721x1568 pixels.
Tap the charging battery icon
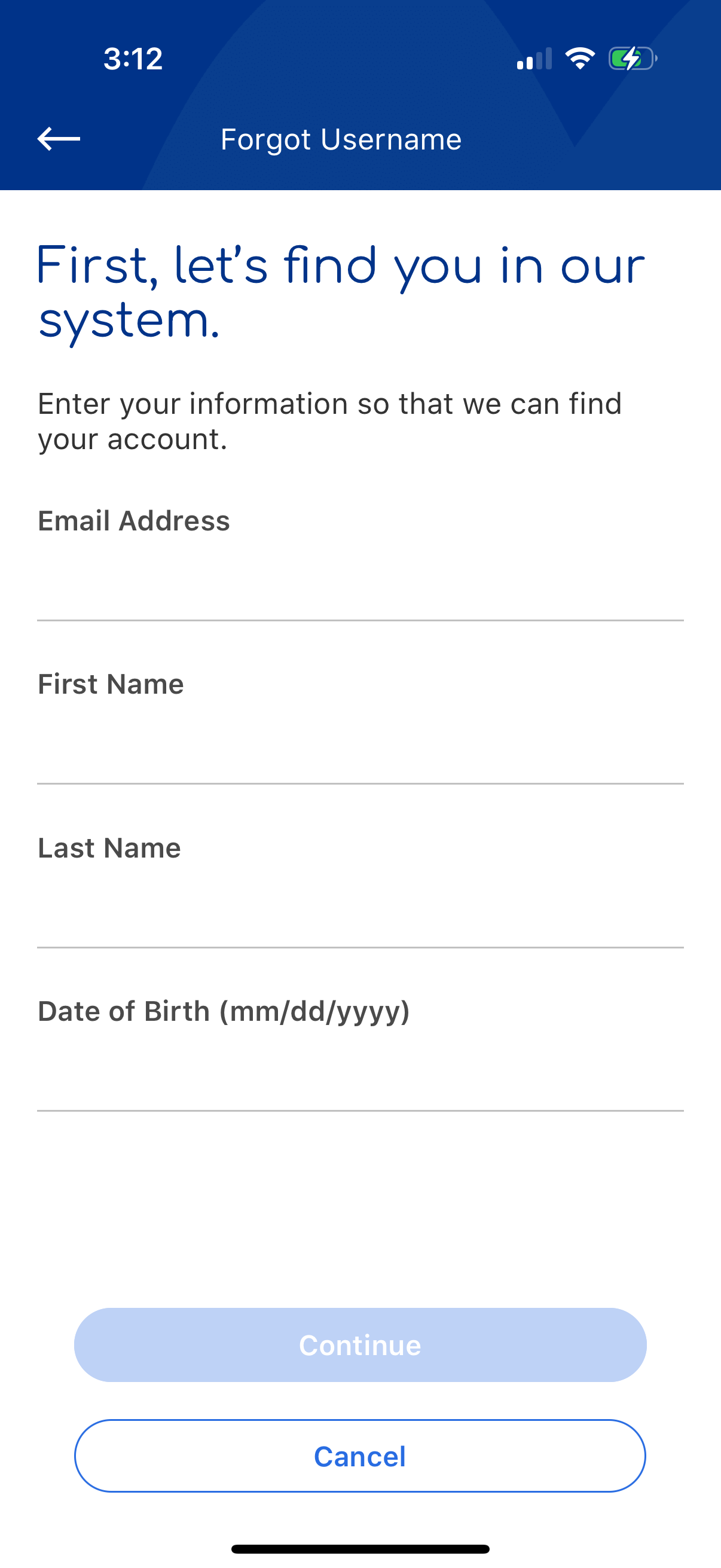click(631, 58)
